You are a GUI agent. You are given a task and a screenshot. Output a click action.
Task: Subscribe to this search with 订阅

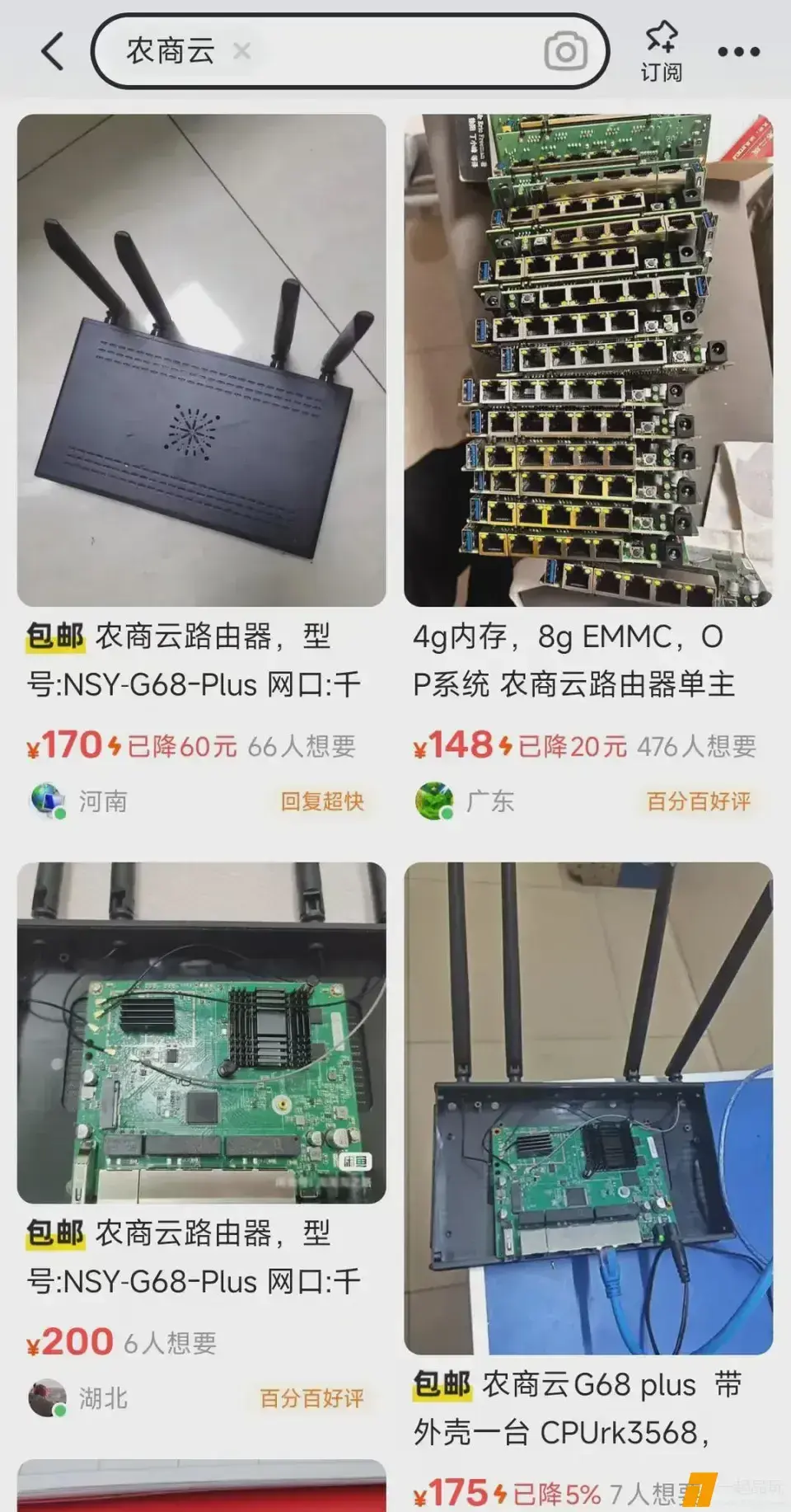[x=662, y=51]
